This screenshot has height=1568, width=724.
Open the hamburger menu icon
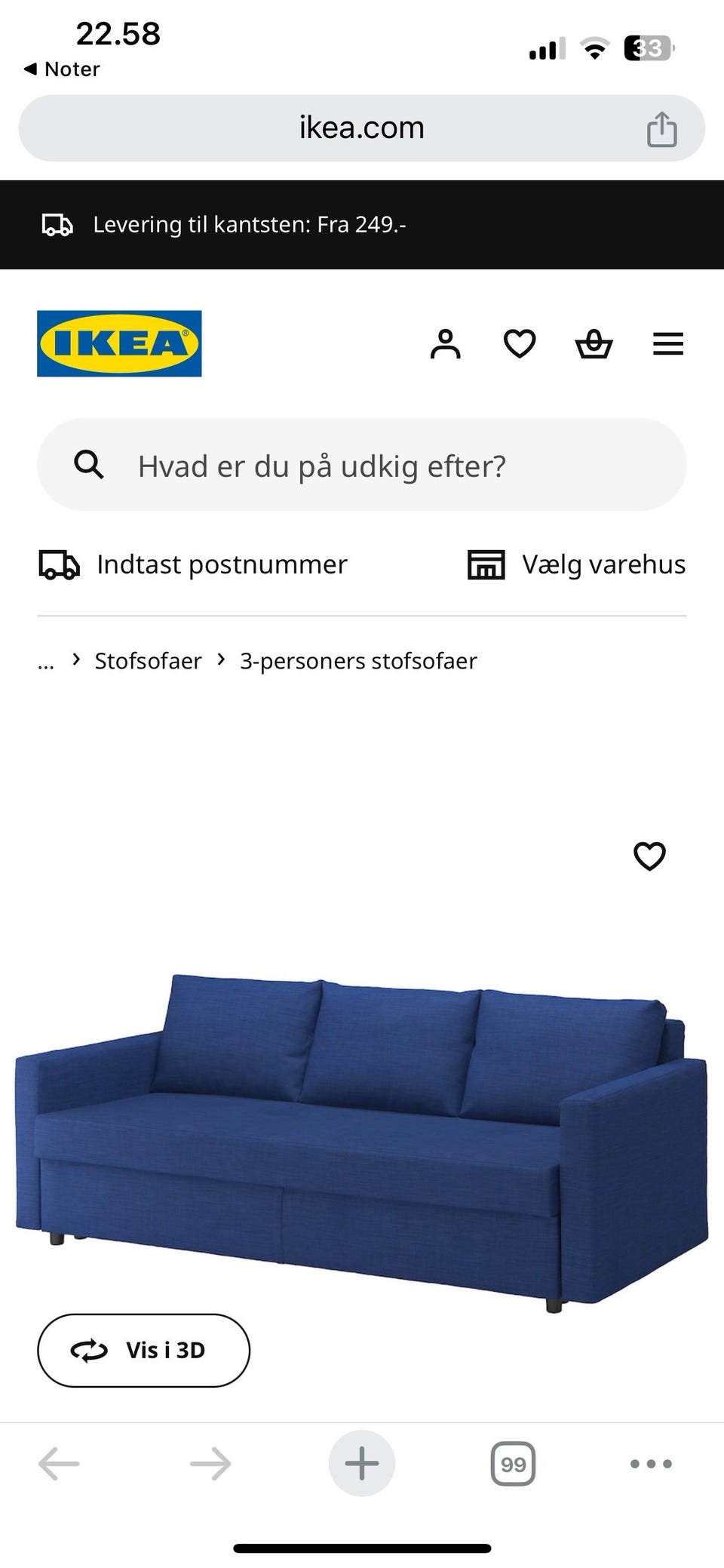[667, 344]
